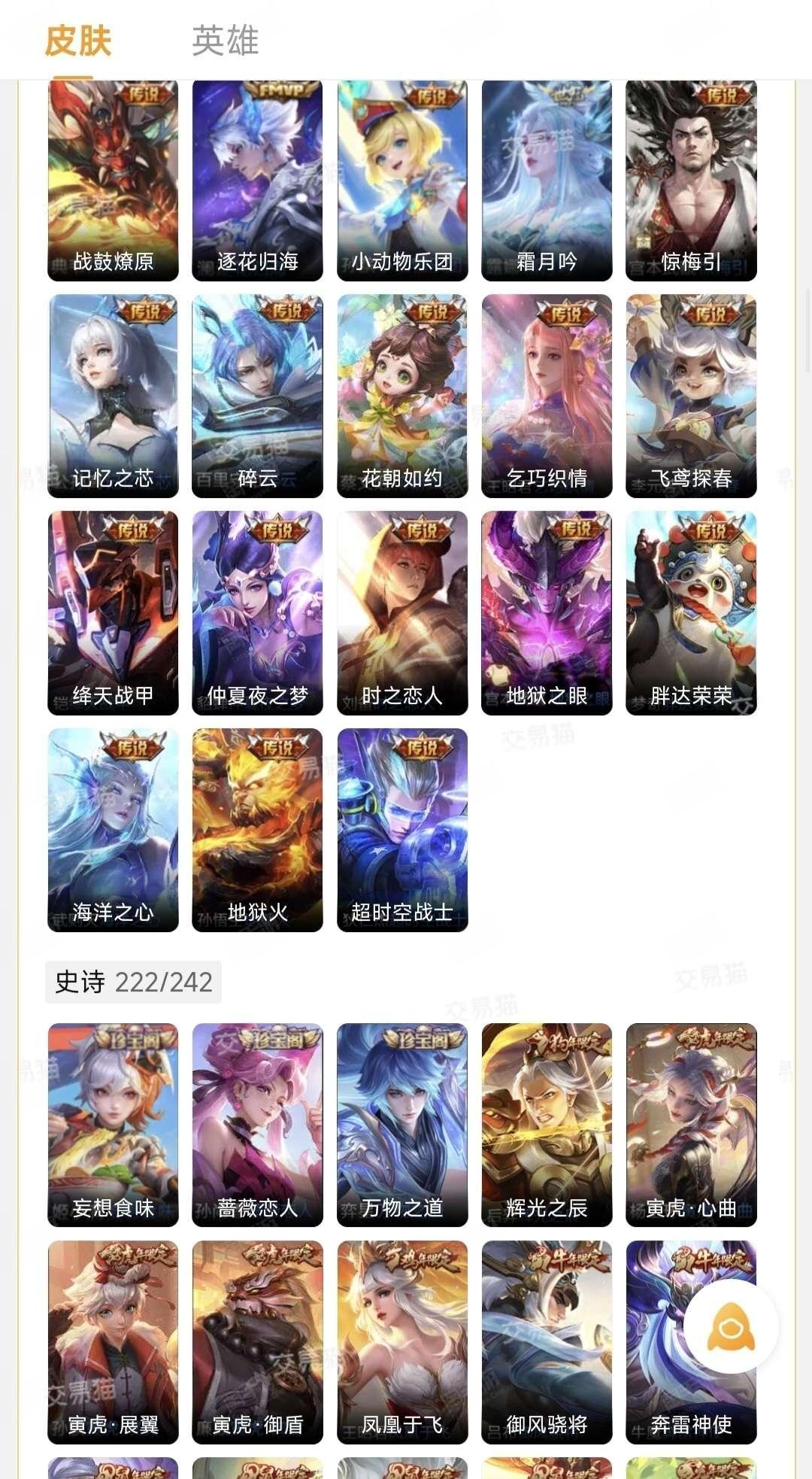The height and width of the screenshot is (1479, 812).
Task: Open the 记忆之芯 skin tile
Action: tap(114, 396)
